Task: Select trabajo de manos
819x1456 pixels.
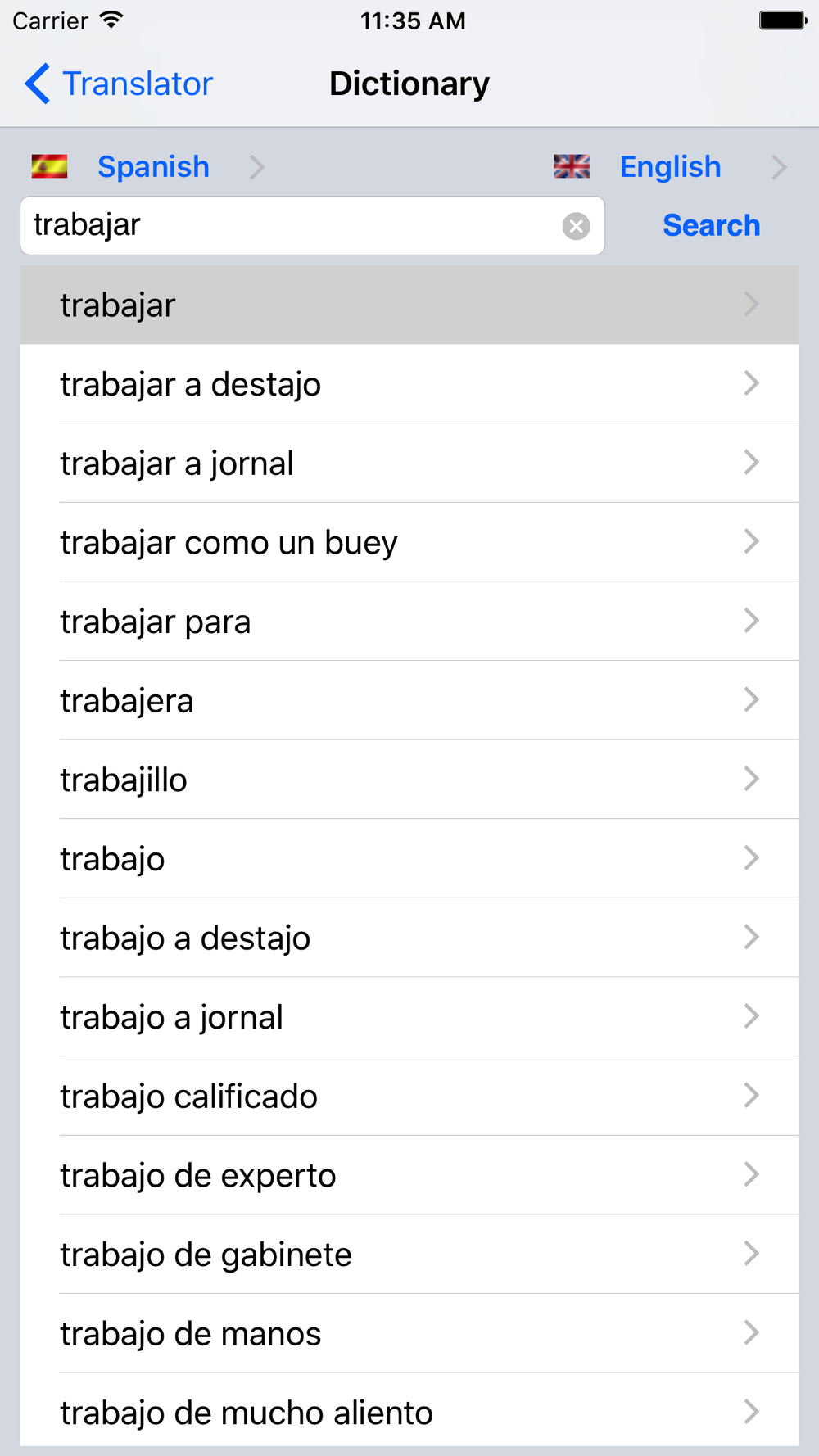Action: tap(409, 1333)
